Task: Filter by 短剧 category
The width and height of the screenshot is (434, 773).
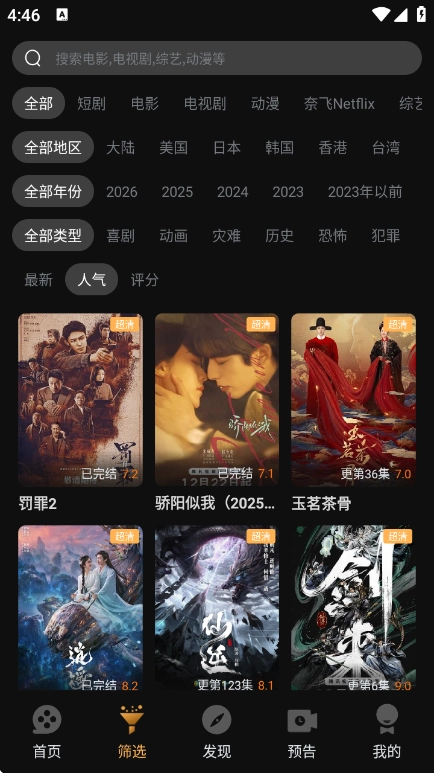Action: click(x=91, y=103)
